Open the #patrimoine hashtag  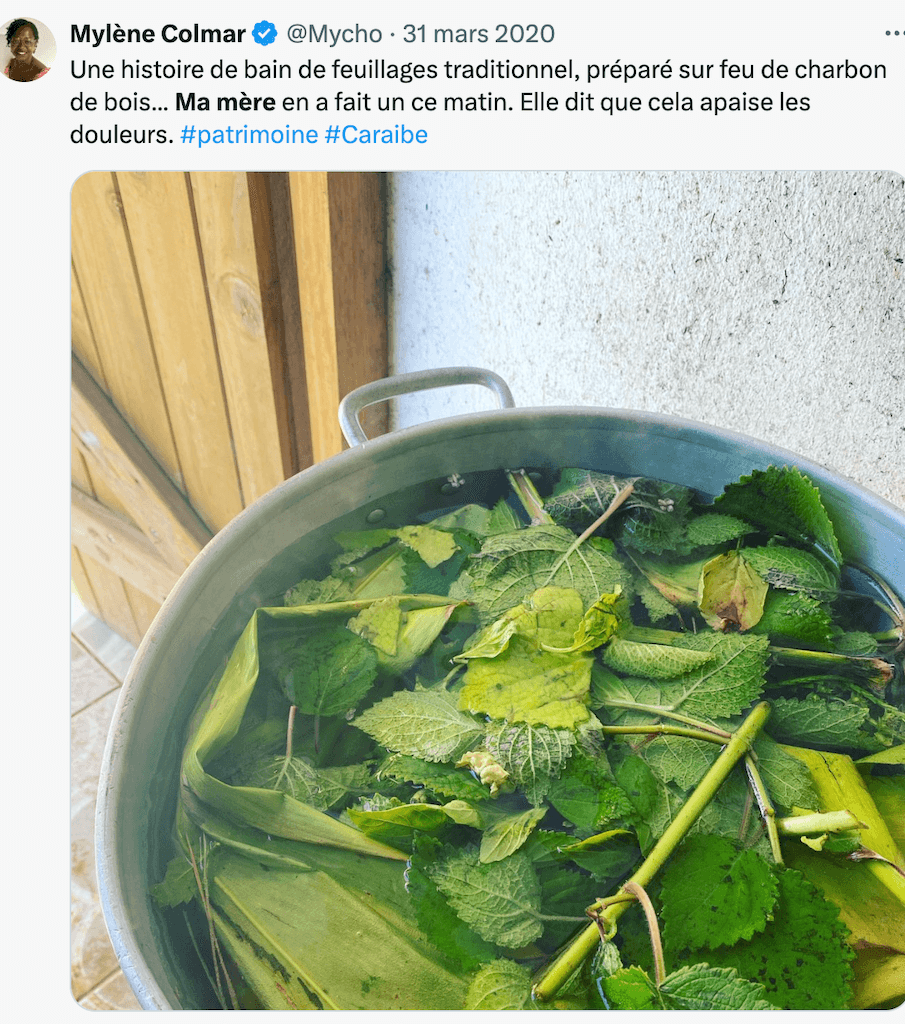coord(249,135)
